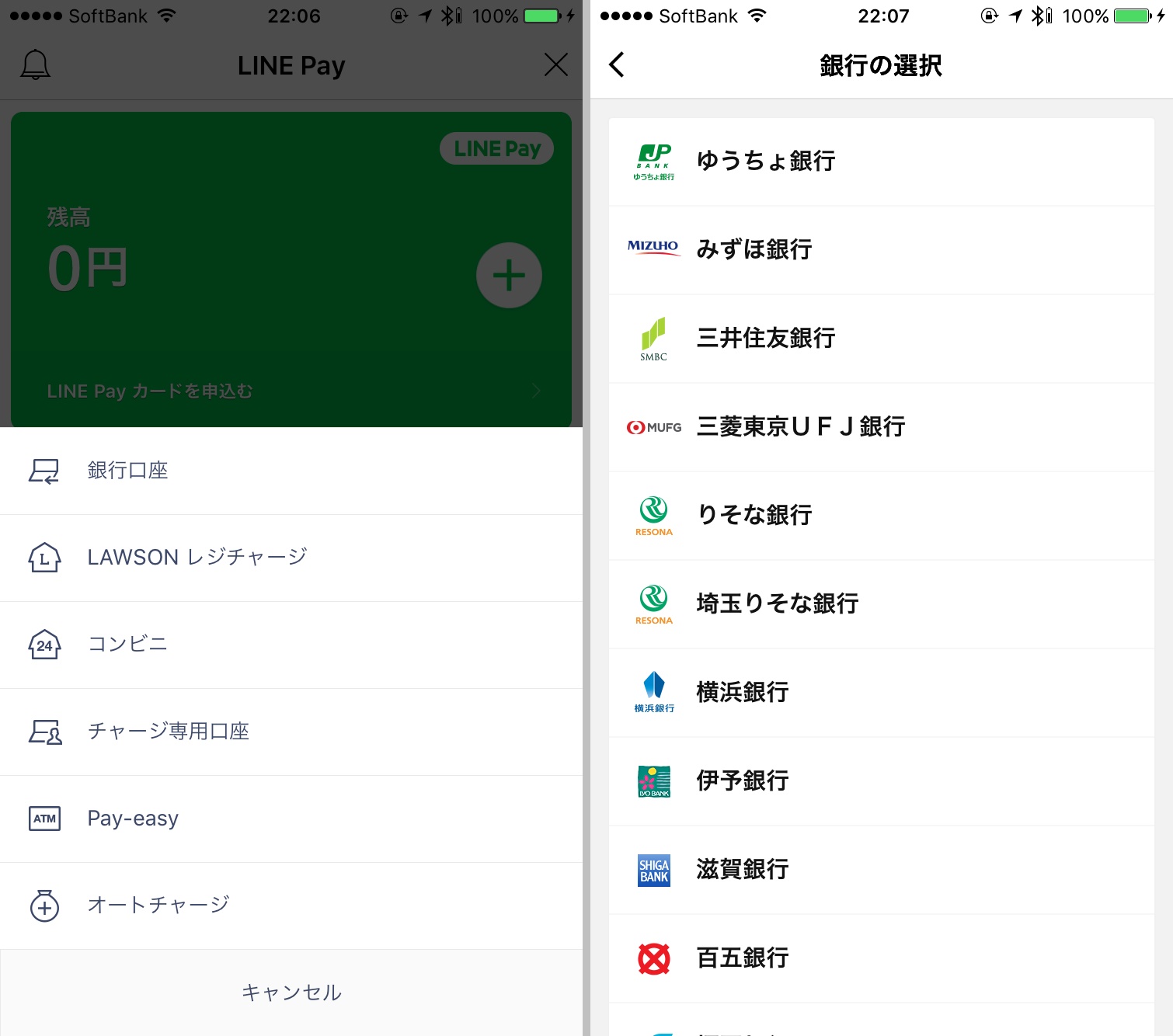
Task: Go back from 銀行の選択 screen
Action: coord(617,65)
